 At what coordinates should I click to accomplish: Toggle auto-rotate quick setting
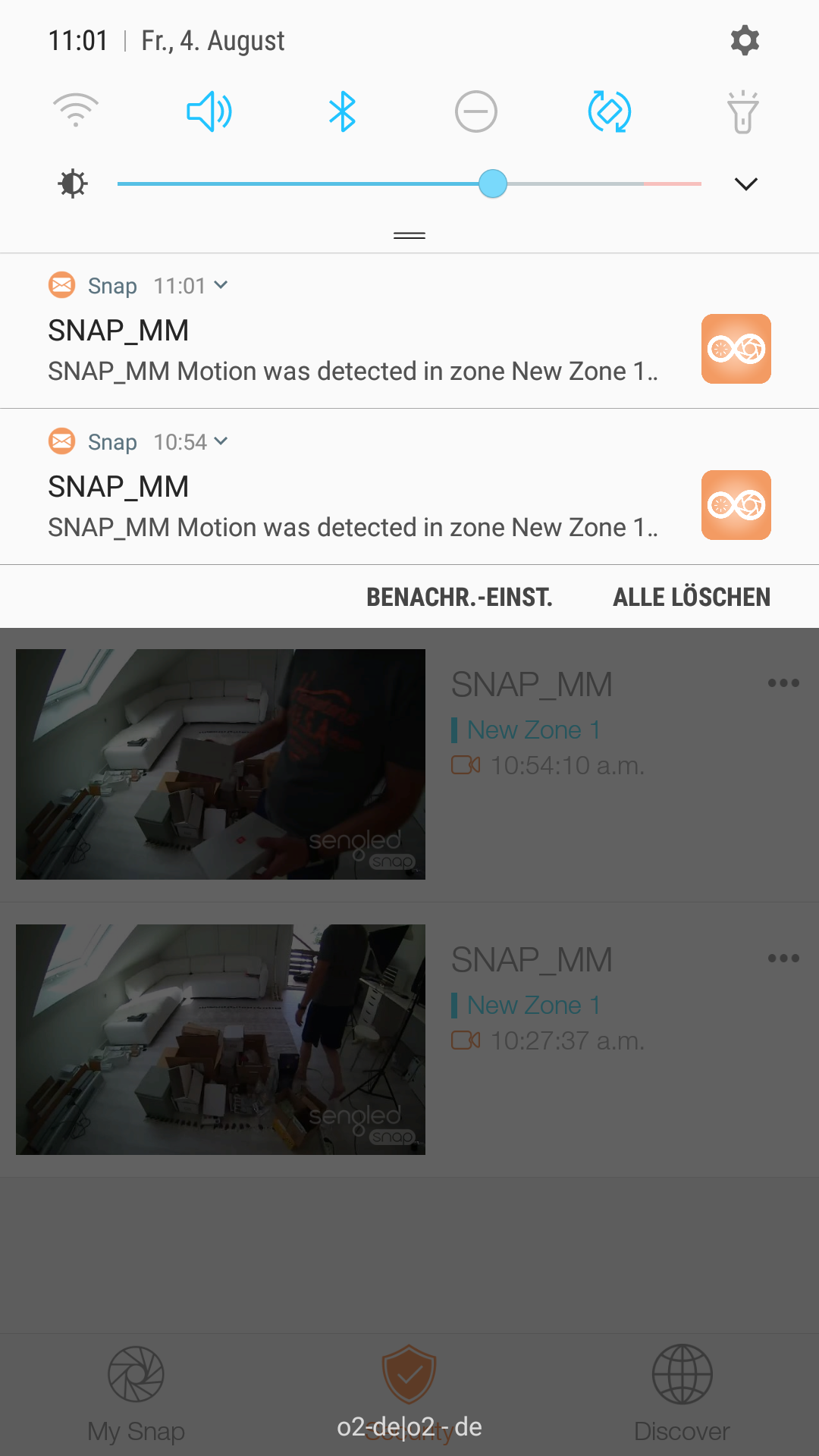[610, 111]
